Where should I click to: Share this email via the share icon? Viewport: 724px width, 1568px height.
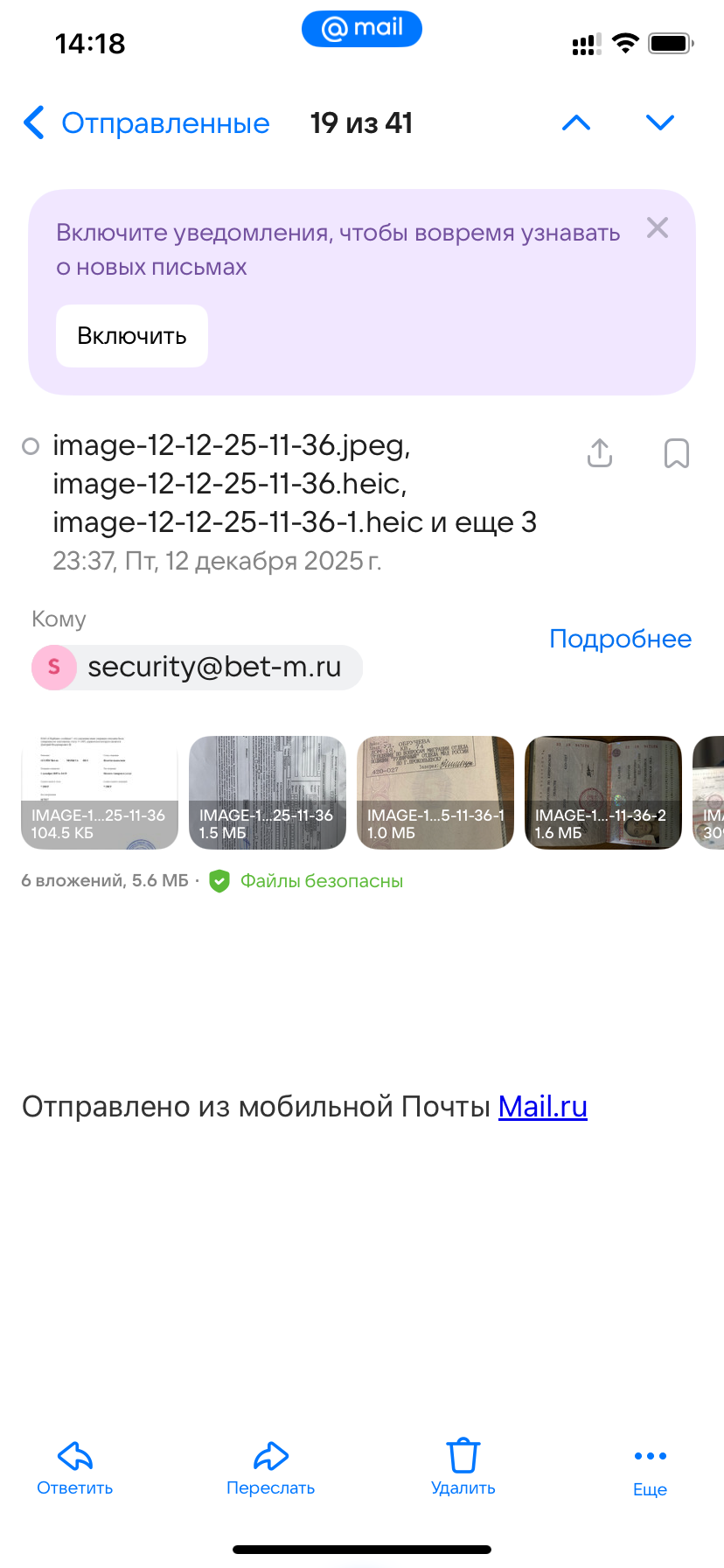[x=600, y=453]
